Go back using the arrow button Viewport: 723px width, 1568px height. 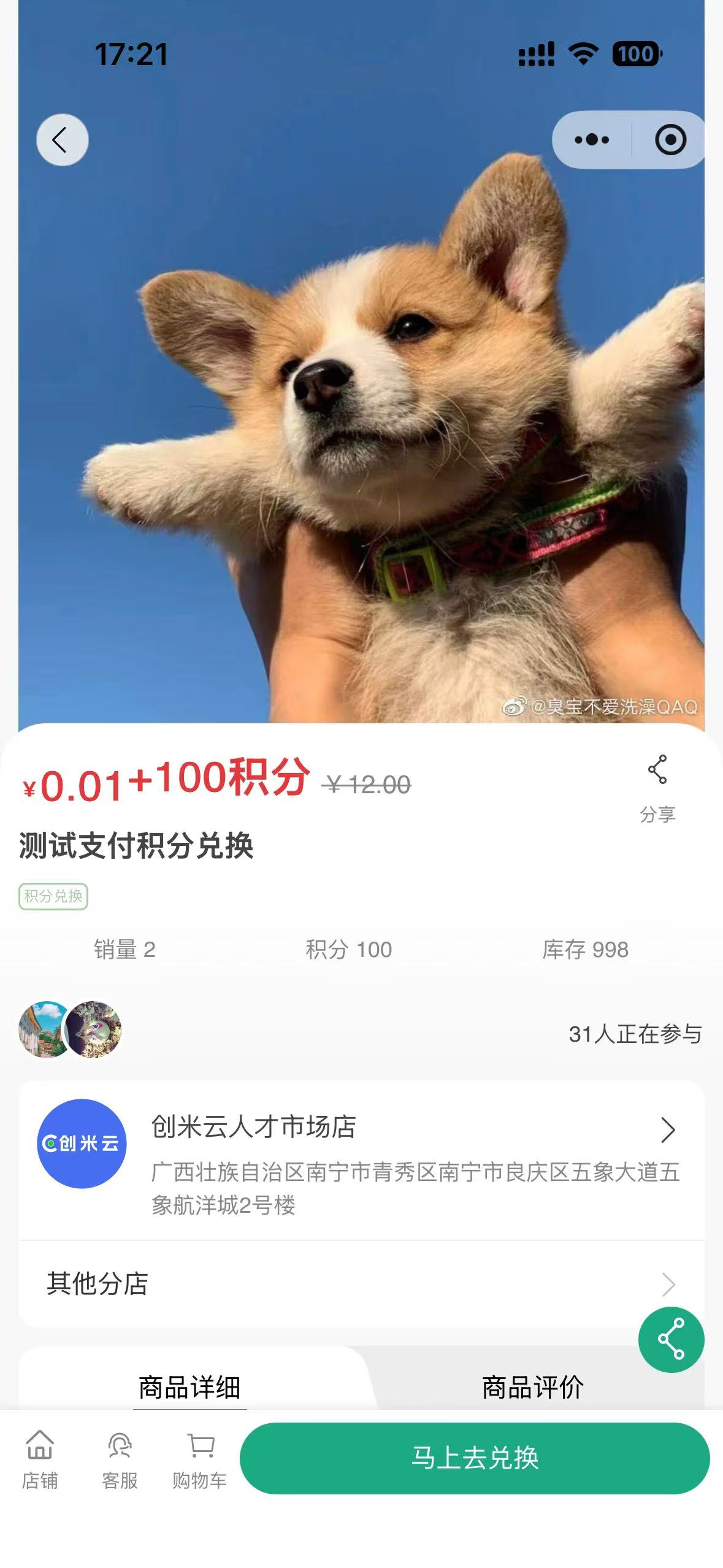(x=62, y=140)
